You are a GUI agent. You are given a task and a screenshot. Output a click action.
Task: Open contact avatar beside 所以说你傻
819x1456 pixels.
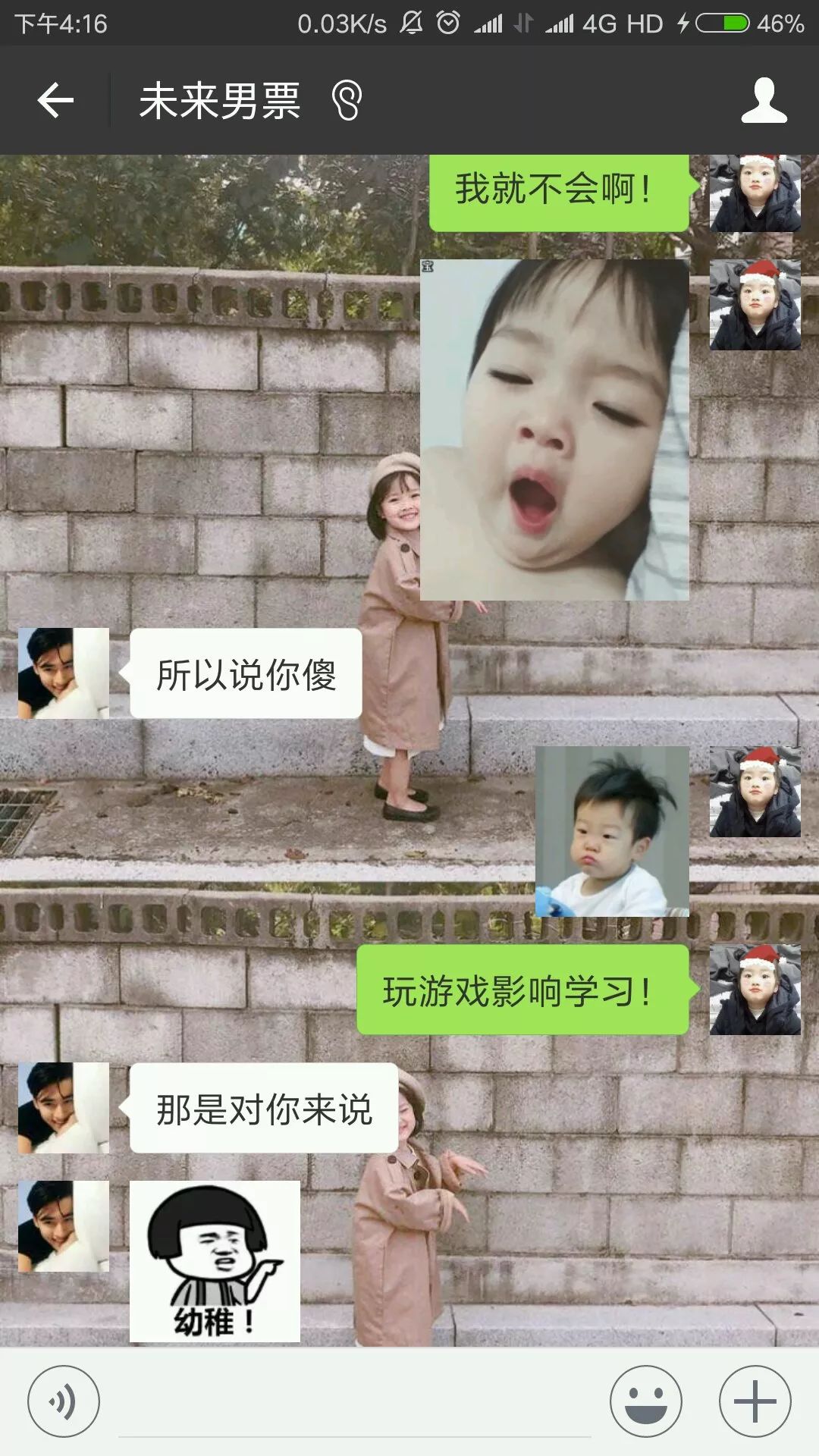pos(64,673)
